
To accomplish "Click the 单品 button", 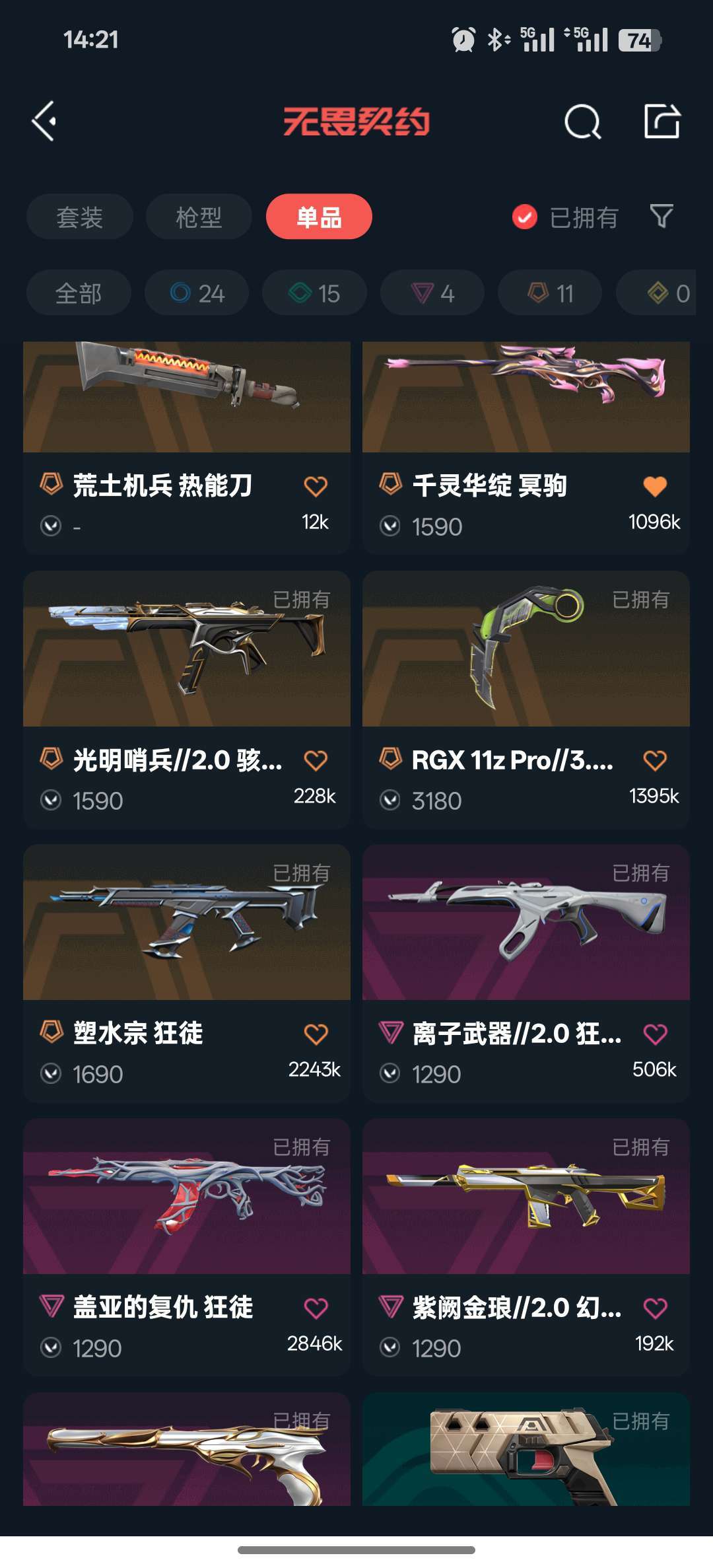I will pos(318,217).
